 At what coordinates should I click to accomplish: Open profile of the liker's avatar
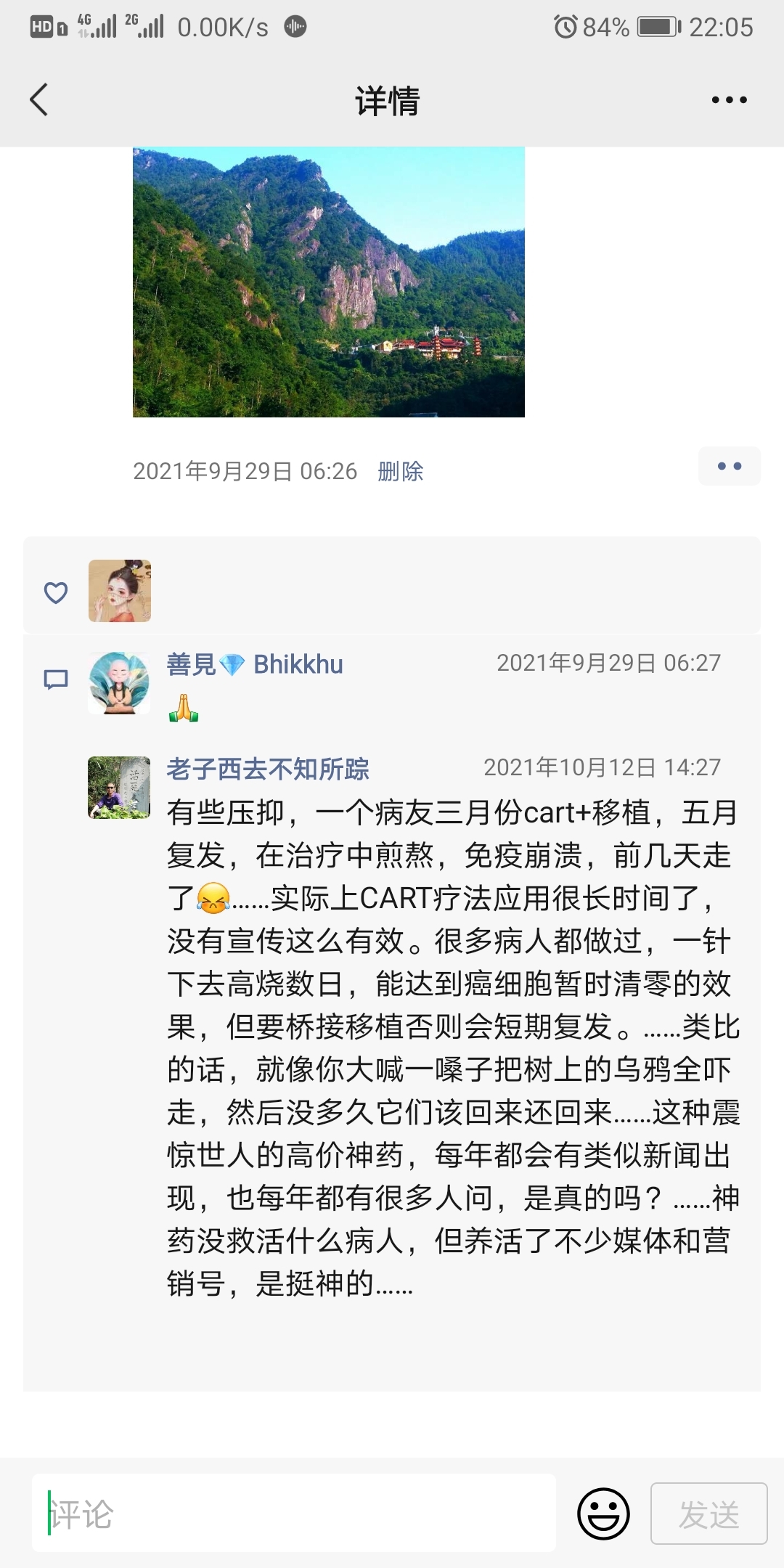tap(120, 591)
